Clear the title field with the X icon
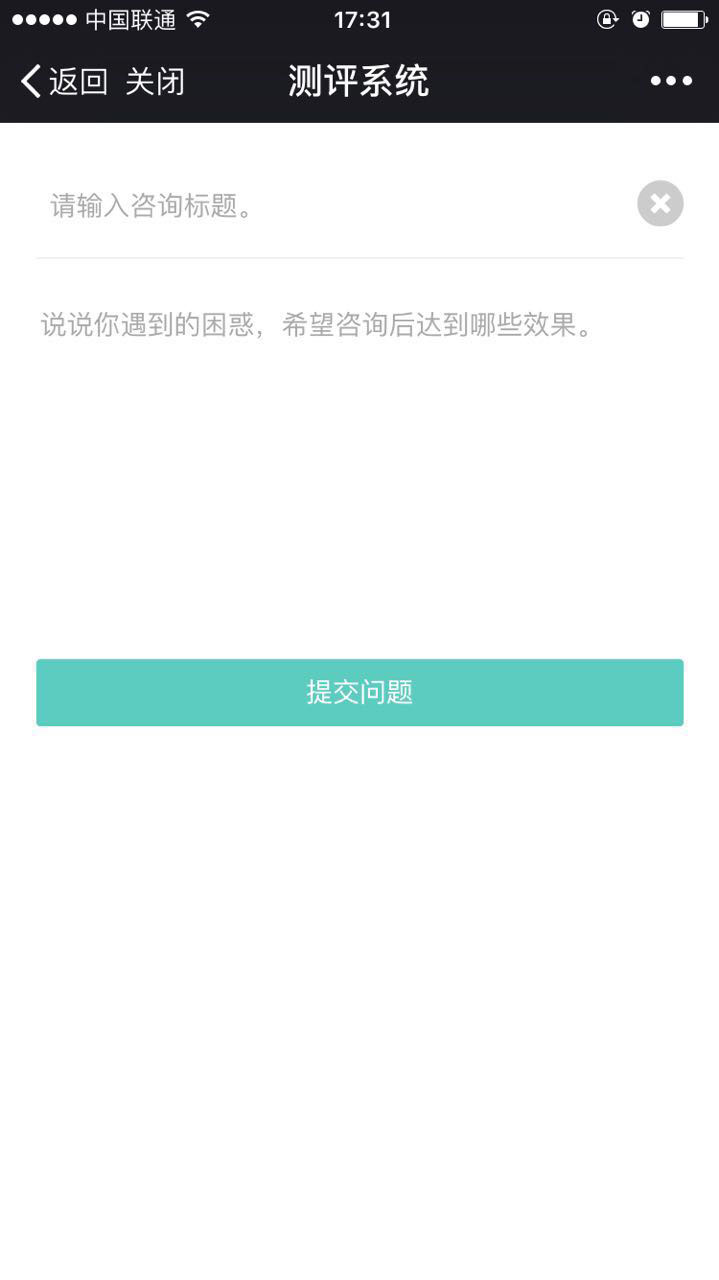 click(660, 203)
